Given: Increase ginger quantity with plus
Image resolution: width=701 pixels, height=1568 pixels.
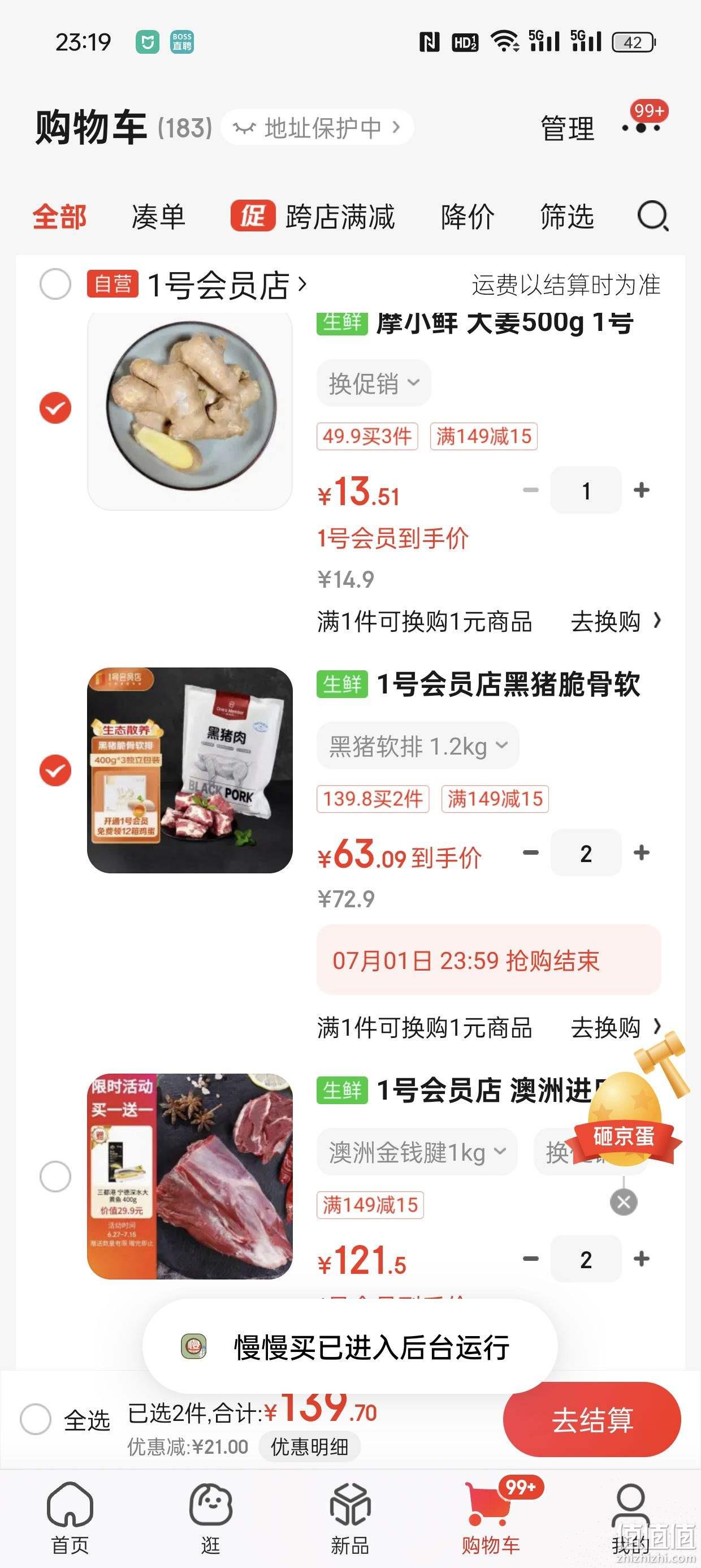Looking at the screenshot, I should coord(642,490).
